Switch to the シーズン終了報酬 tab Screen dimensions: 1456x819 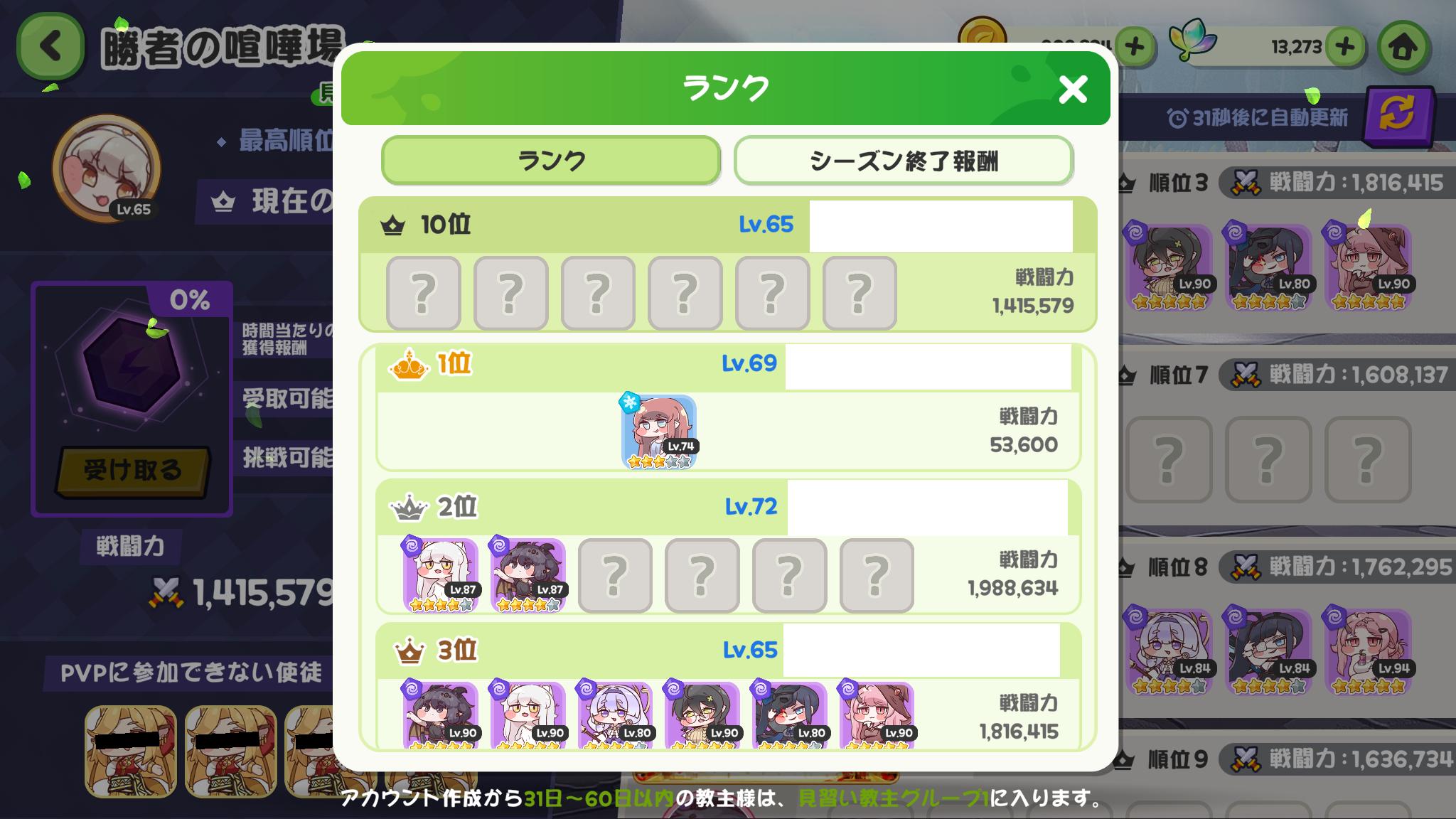coord(903,161)
